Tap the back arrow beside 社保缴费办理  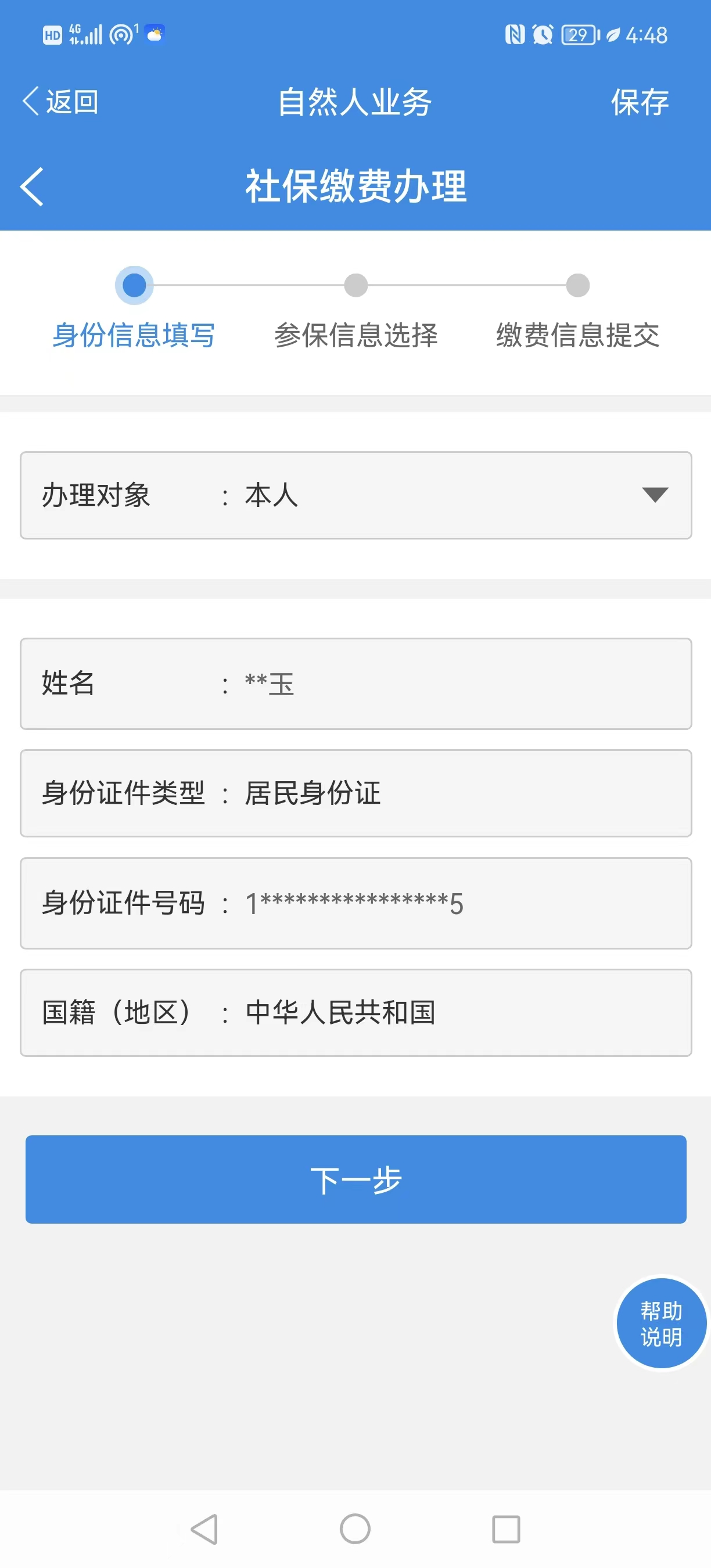[31, 186]
